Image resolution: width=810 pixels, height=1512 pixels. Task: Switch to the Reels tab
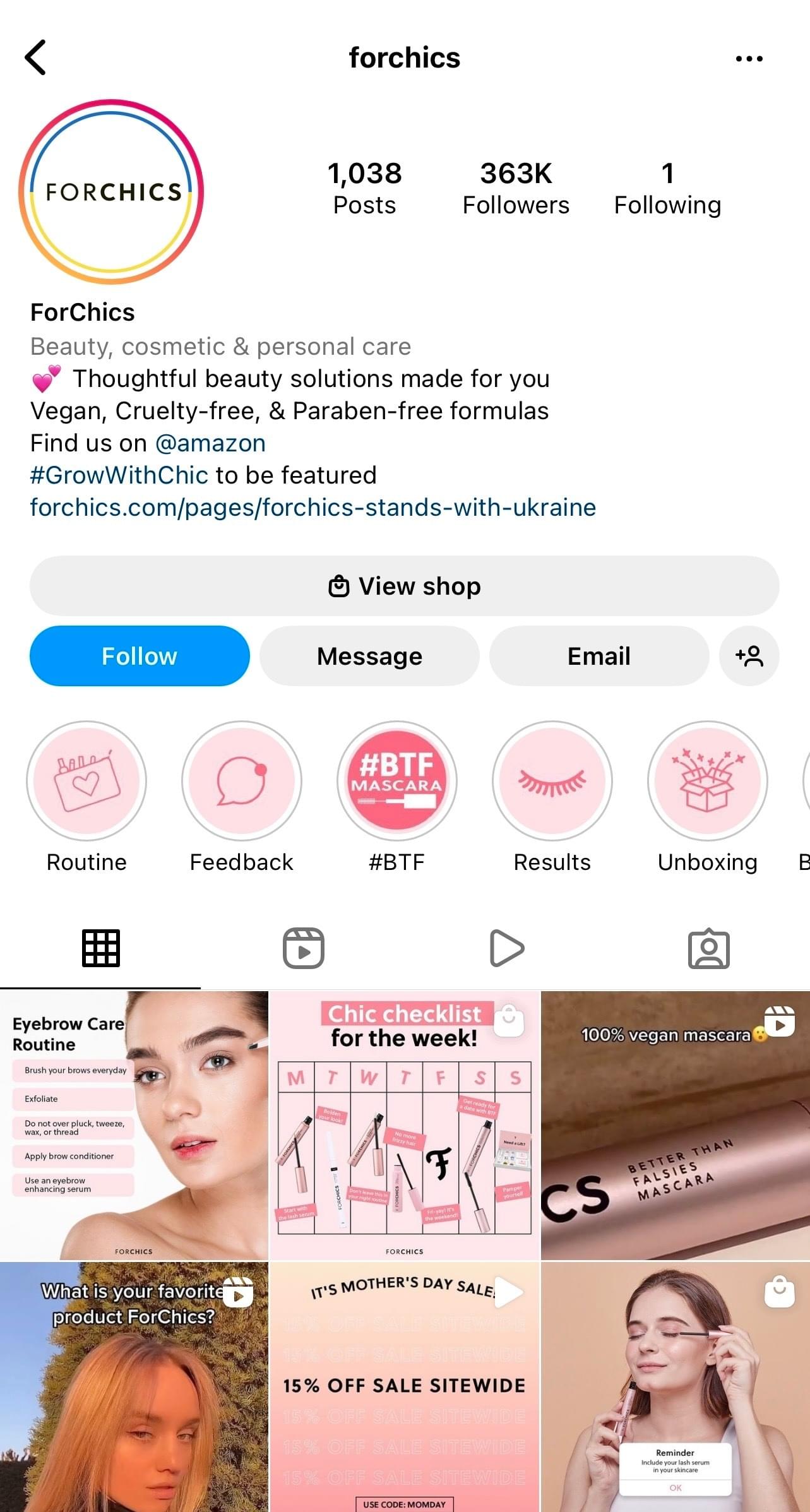coord(303,948)
